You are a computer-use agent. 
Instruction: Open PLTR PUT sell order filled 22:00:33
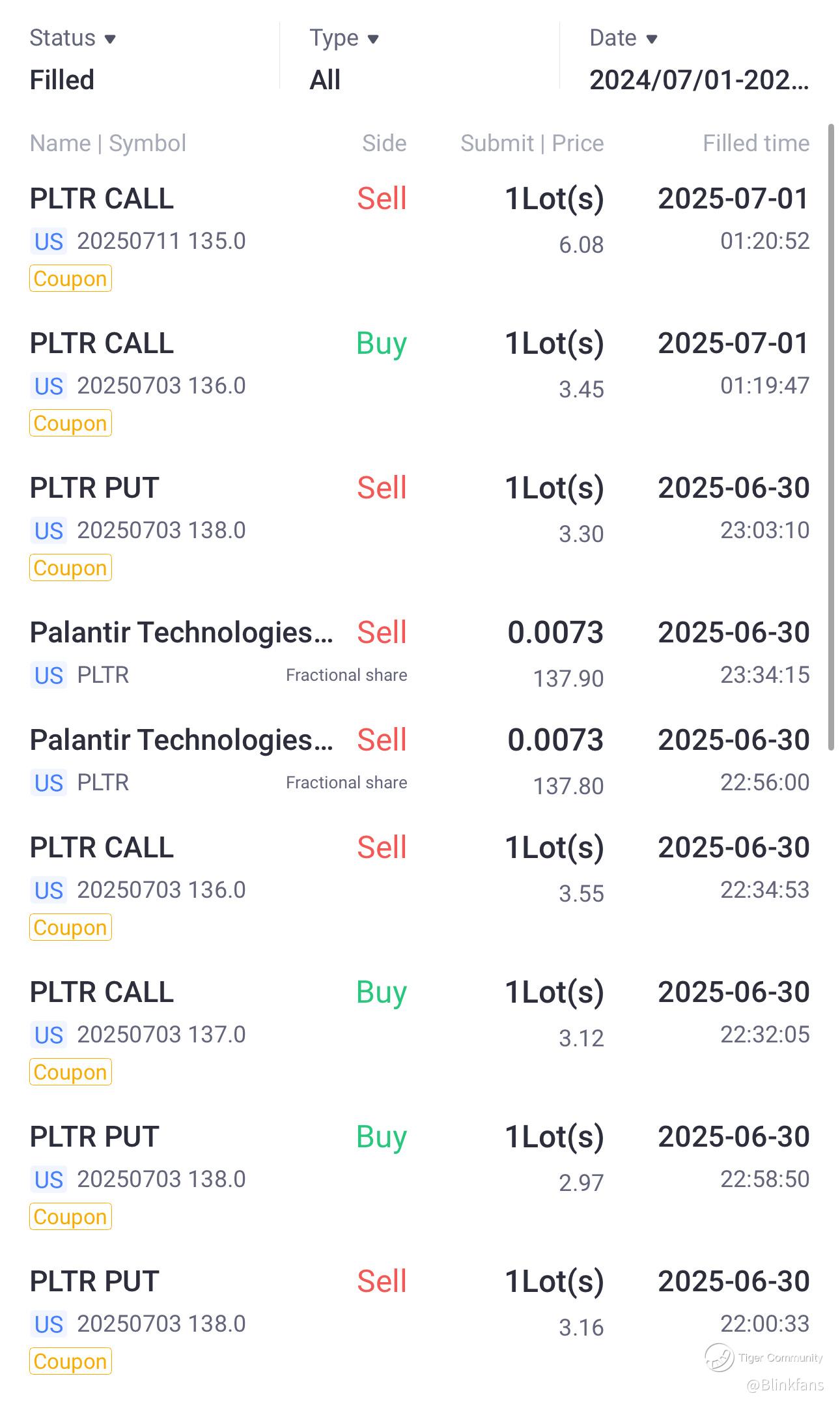click(420, 1320)
